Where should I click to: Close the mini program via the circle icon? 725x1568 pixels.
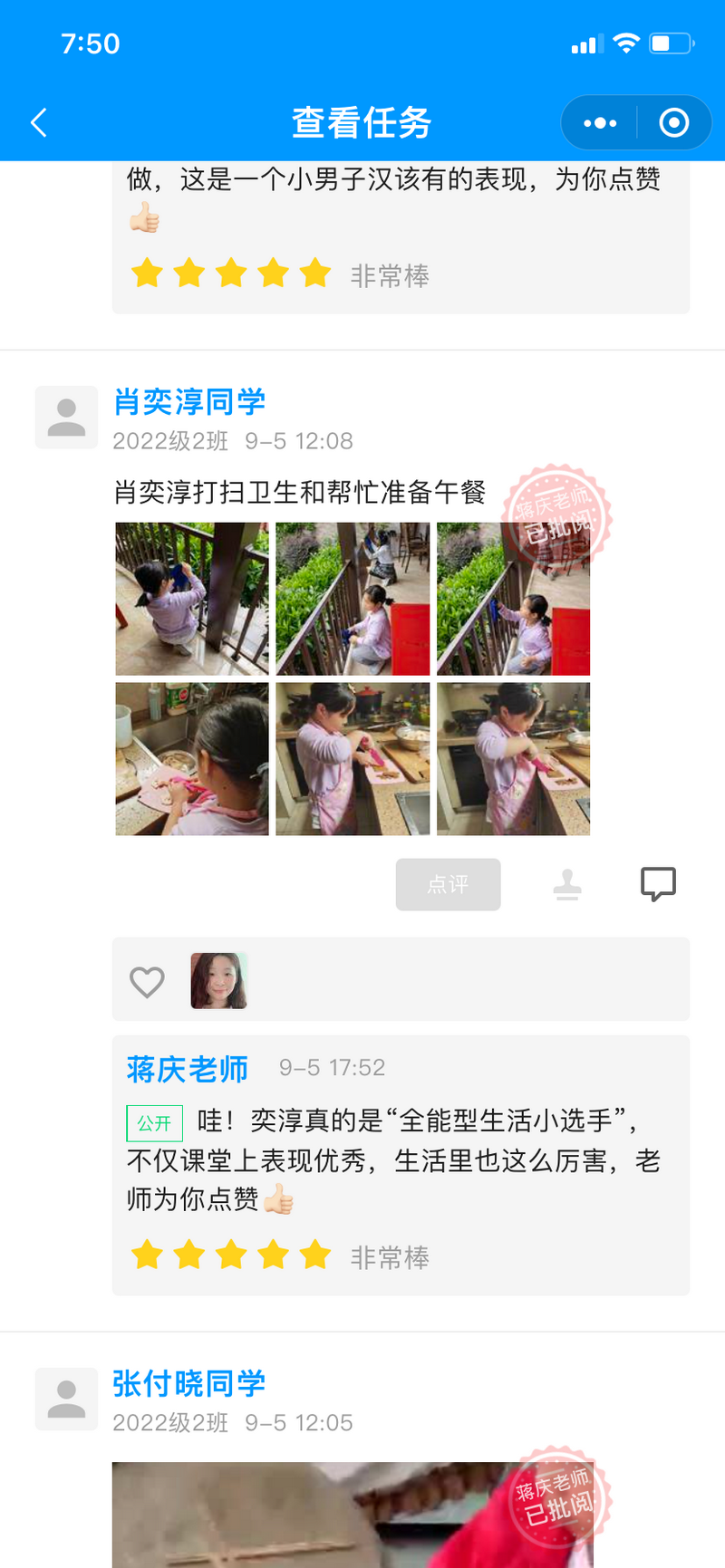pos(674,122)
